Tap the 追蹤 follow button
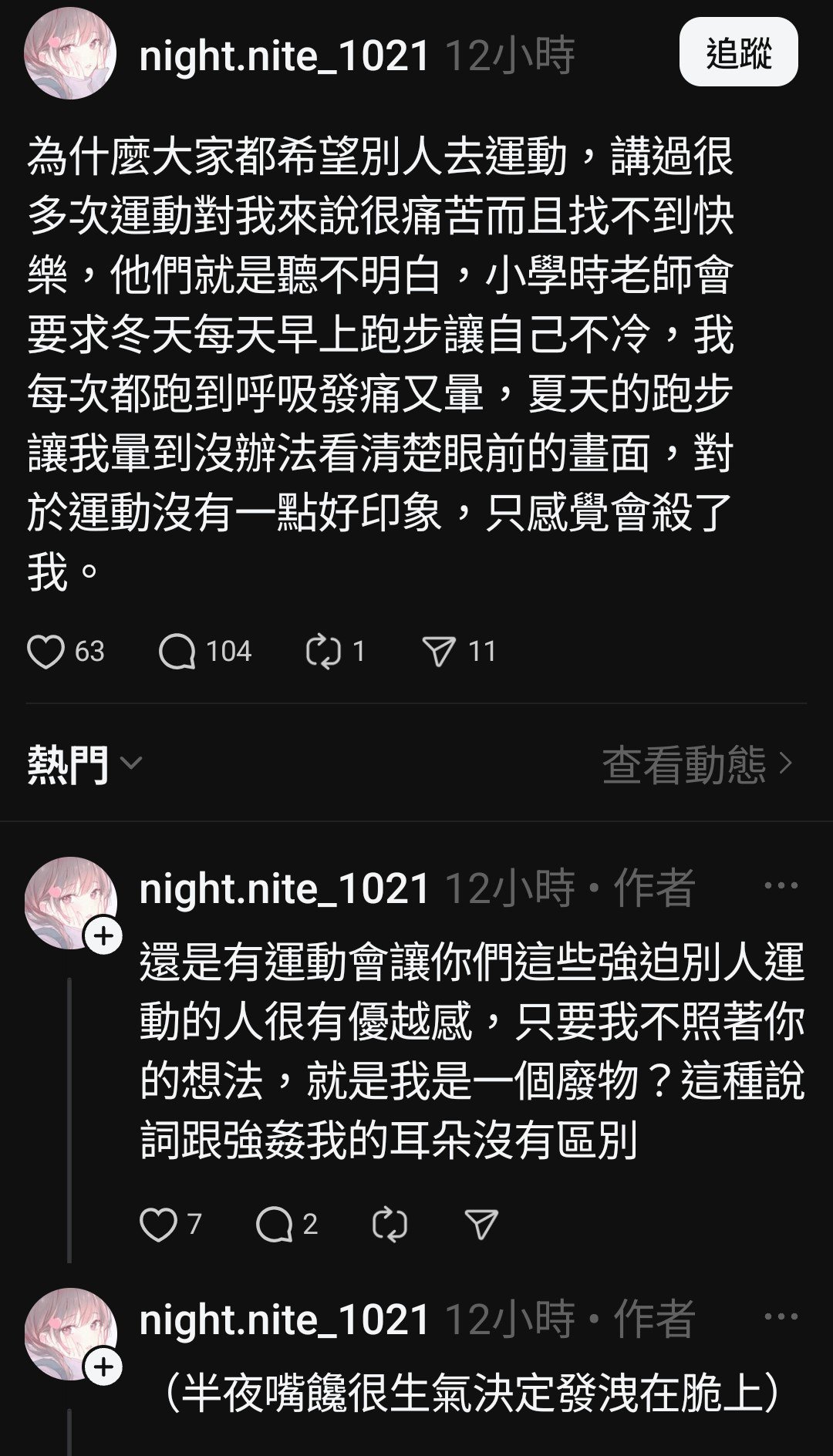833x1456 pixels. (x=738, y=54)
